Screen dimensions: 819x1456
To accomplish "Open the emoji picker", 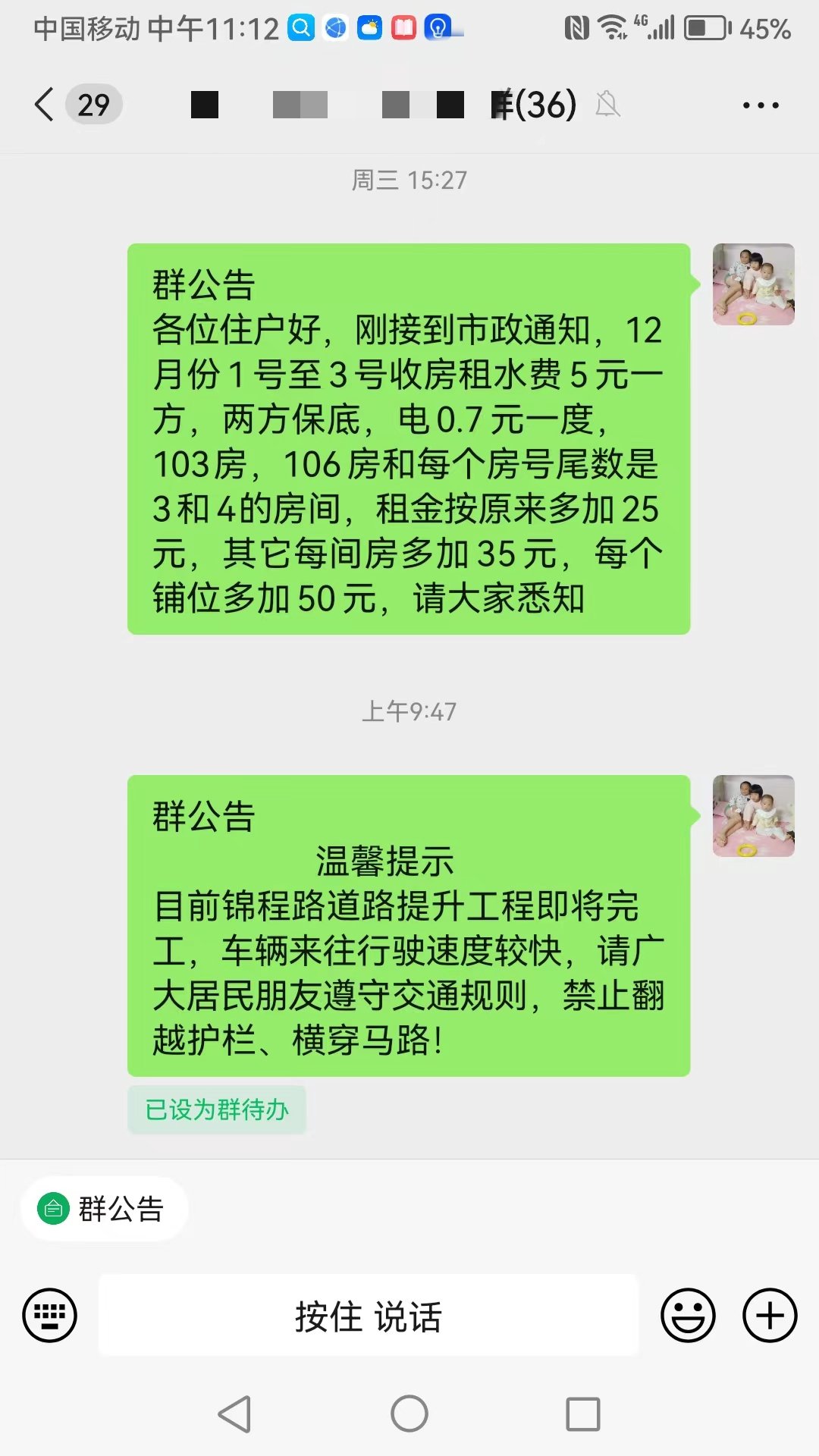I will pos(688,1315).
